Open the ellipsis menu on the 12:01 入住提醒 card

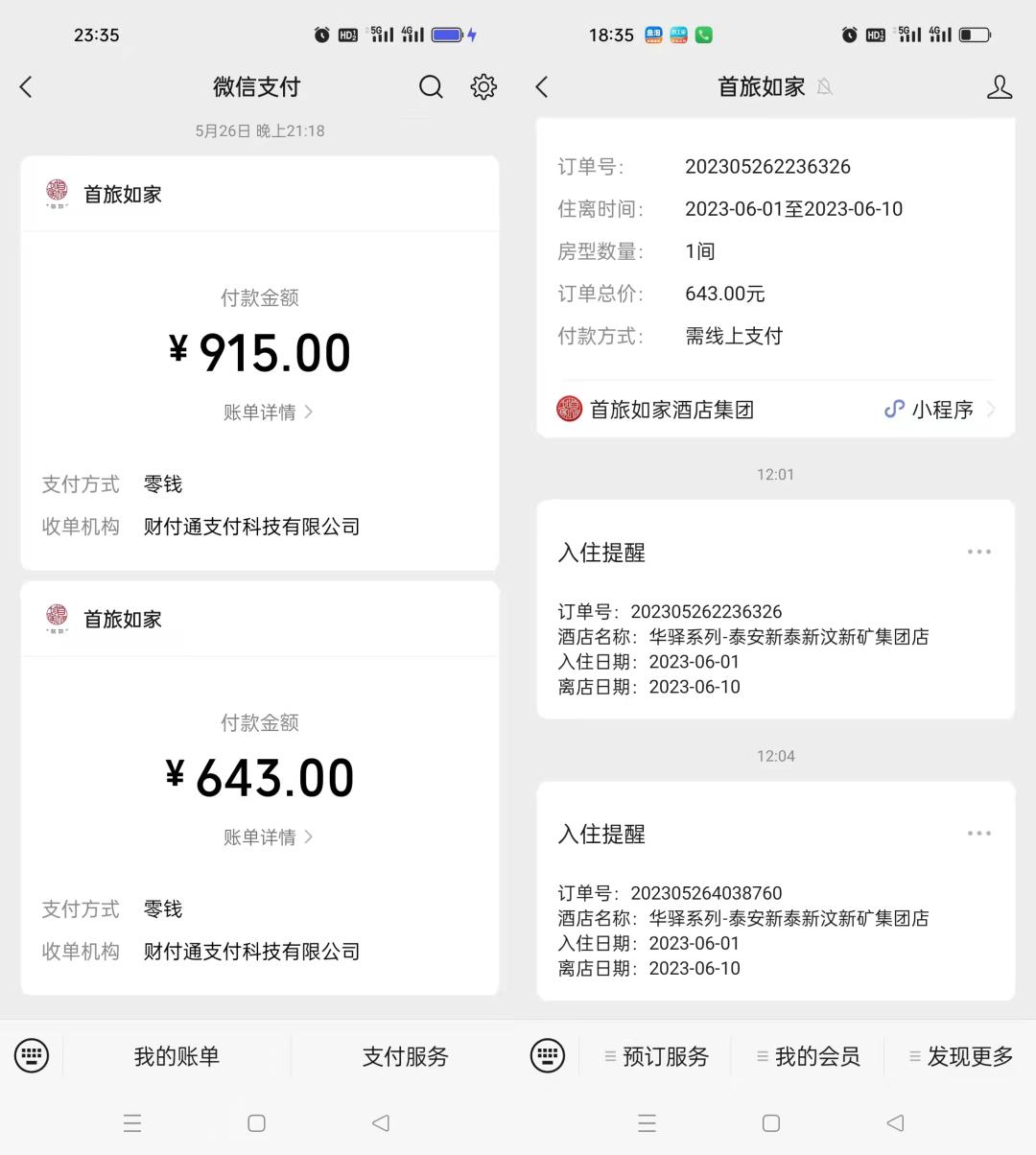pyautogui.click(x=978, y=551)
